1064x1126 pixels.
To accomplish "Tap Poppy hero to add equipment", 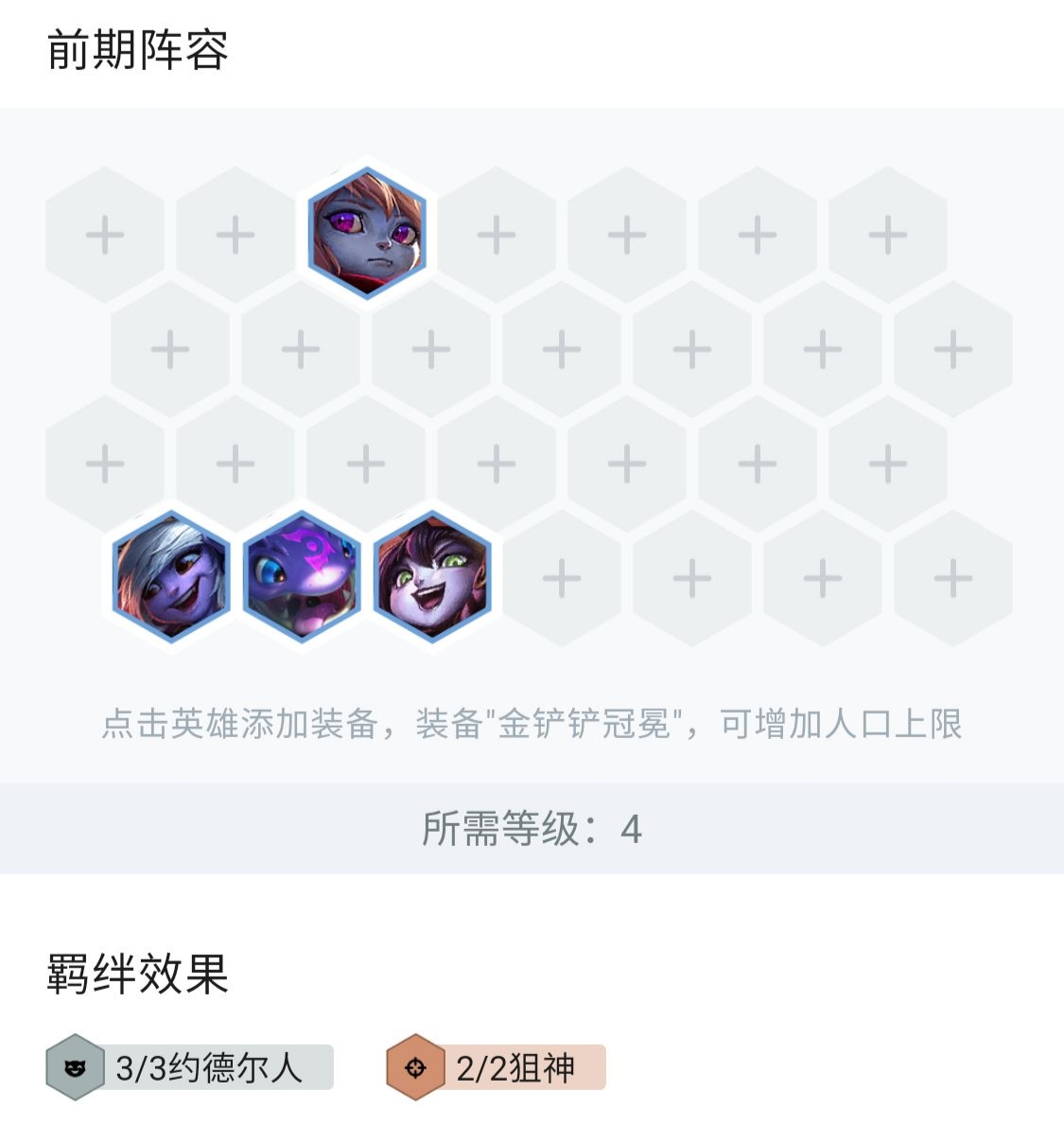I will 367,234.
